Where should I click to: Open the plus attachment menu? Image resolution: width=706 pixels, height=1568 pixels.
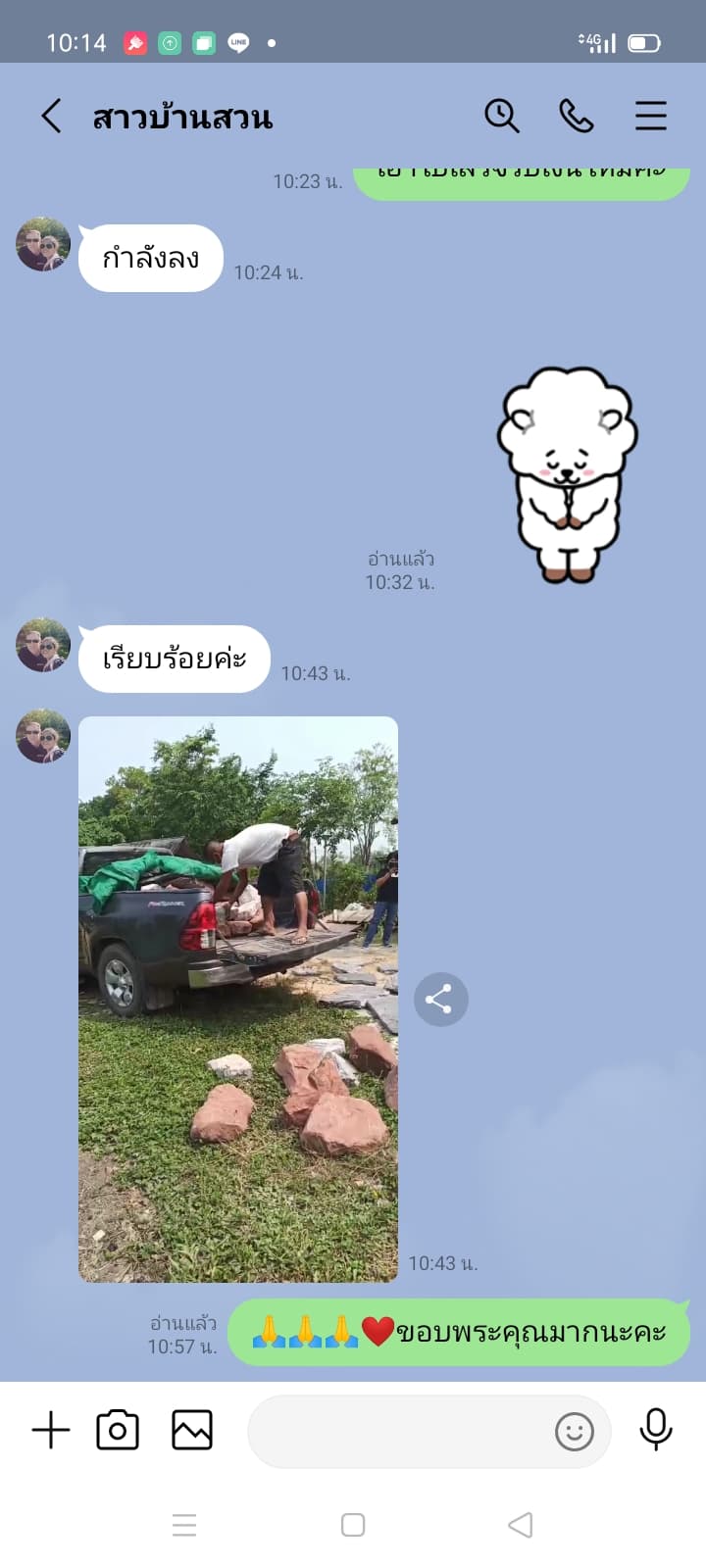(51, 1430)
